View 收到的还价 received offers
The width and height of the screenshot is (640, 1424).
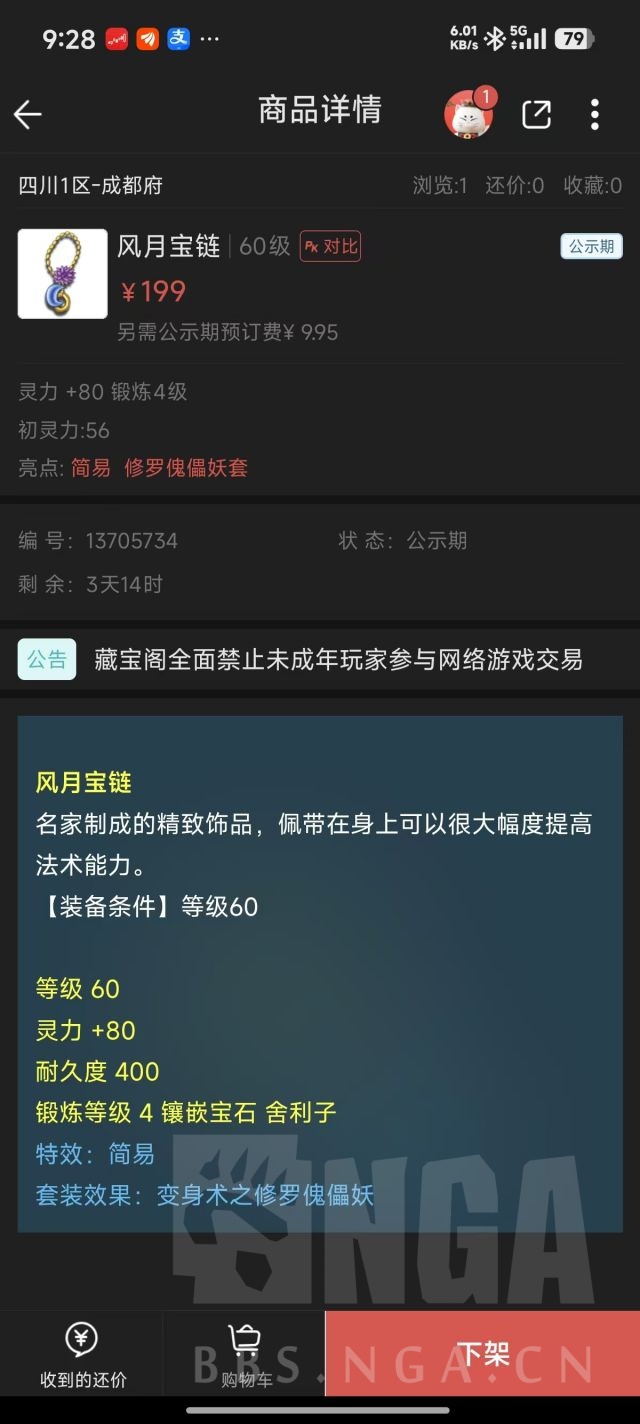[x=83, y=1355]
